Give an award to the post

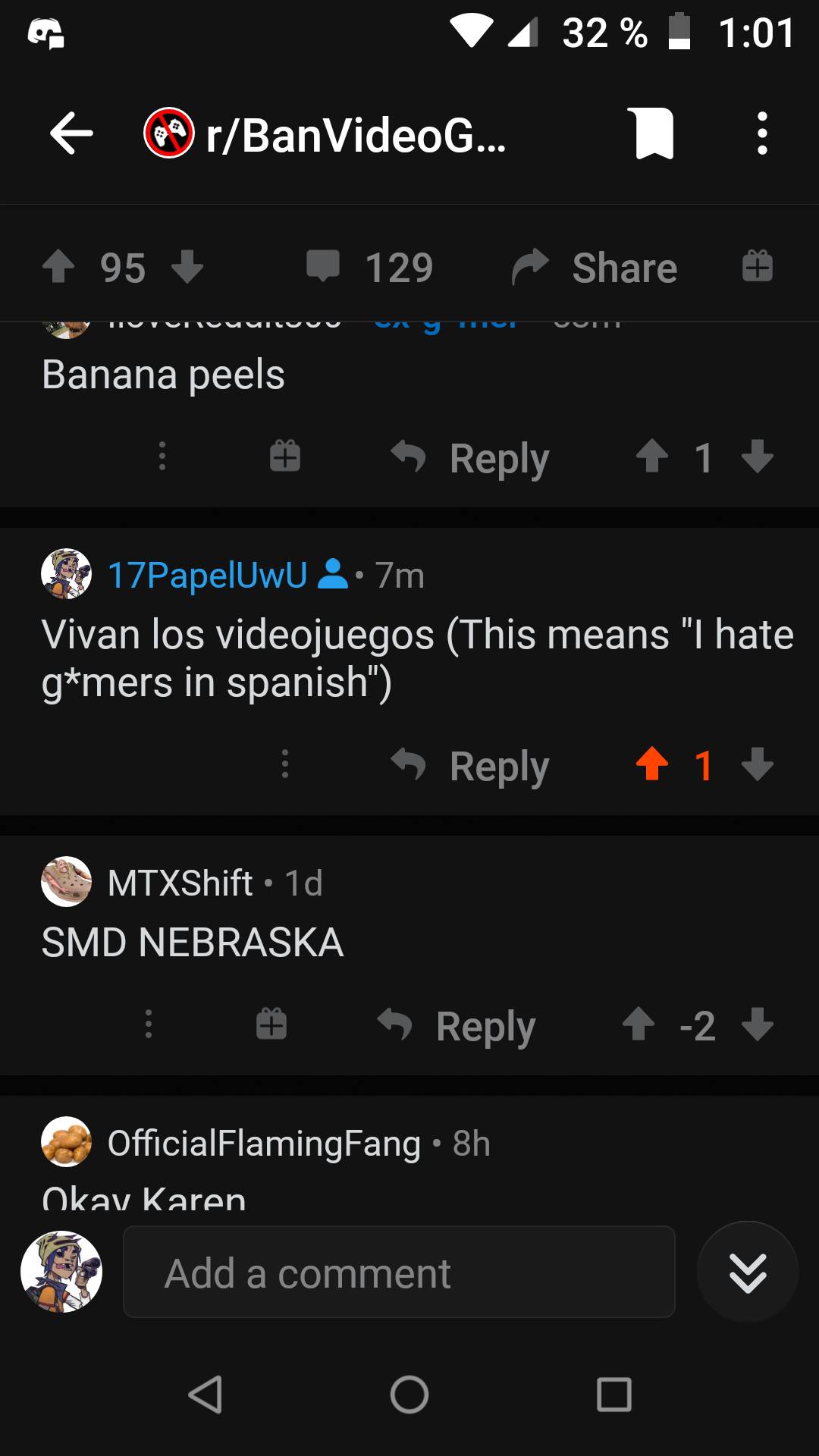pyautogui.click(x=757, y=266)
